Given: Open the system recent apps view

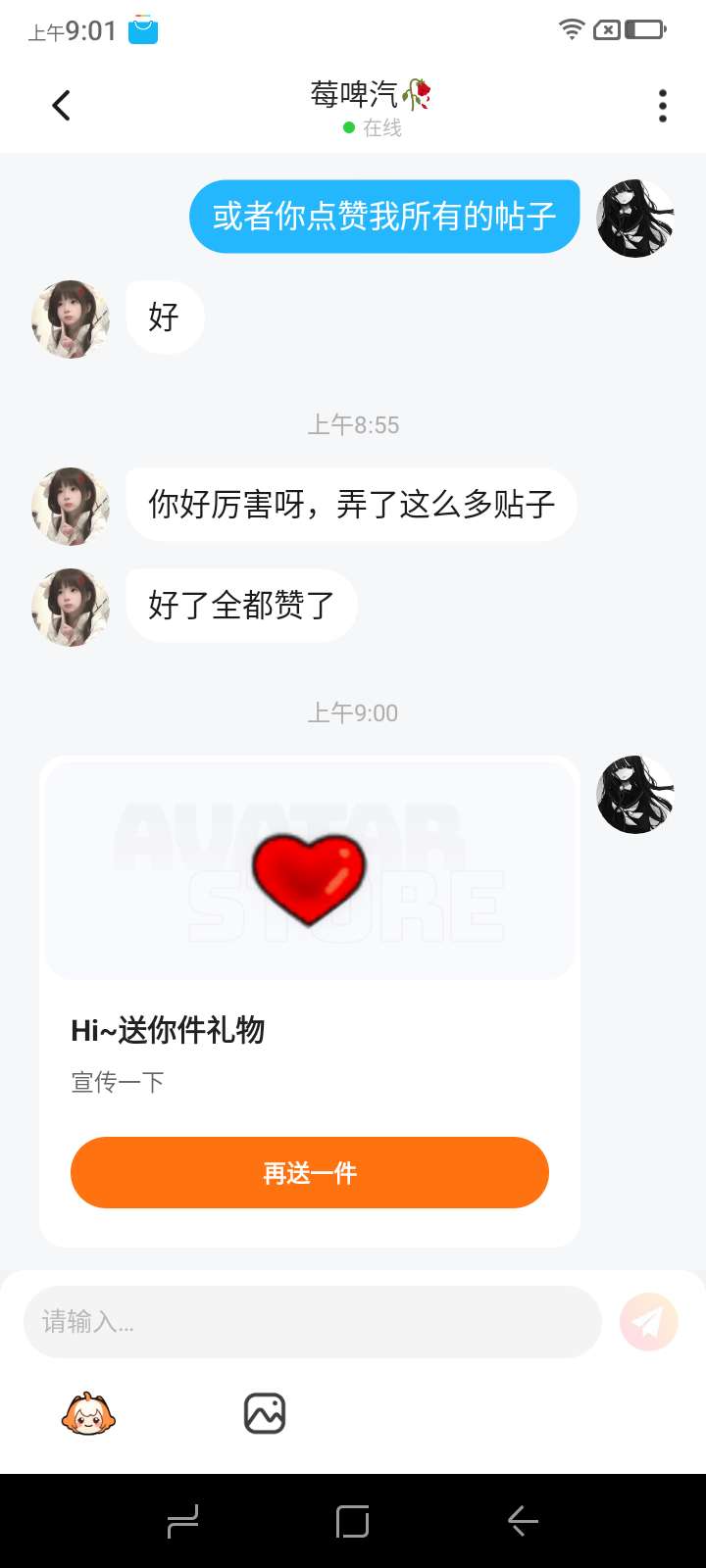Looking at the screenshot, I should [183, 1521].
